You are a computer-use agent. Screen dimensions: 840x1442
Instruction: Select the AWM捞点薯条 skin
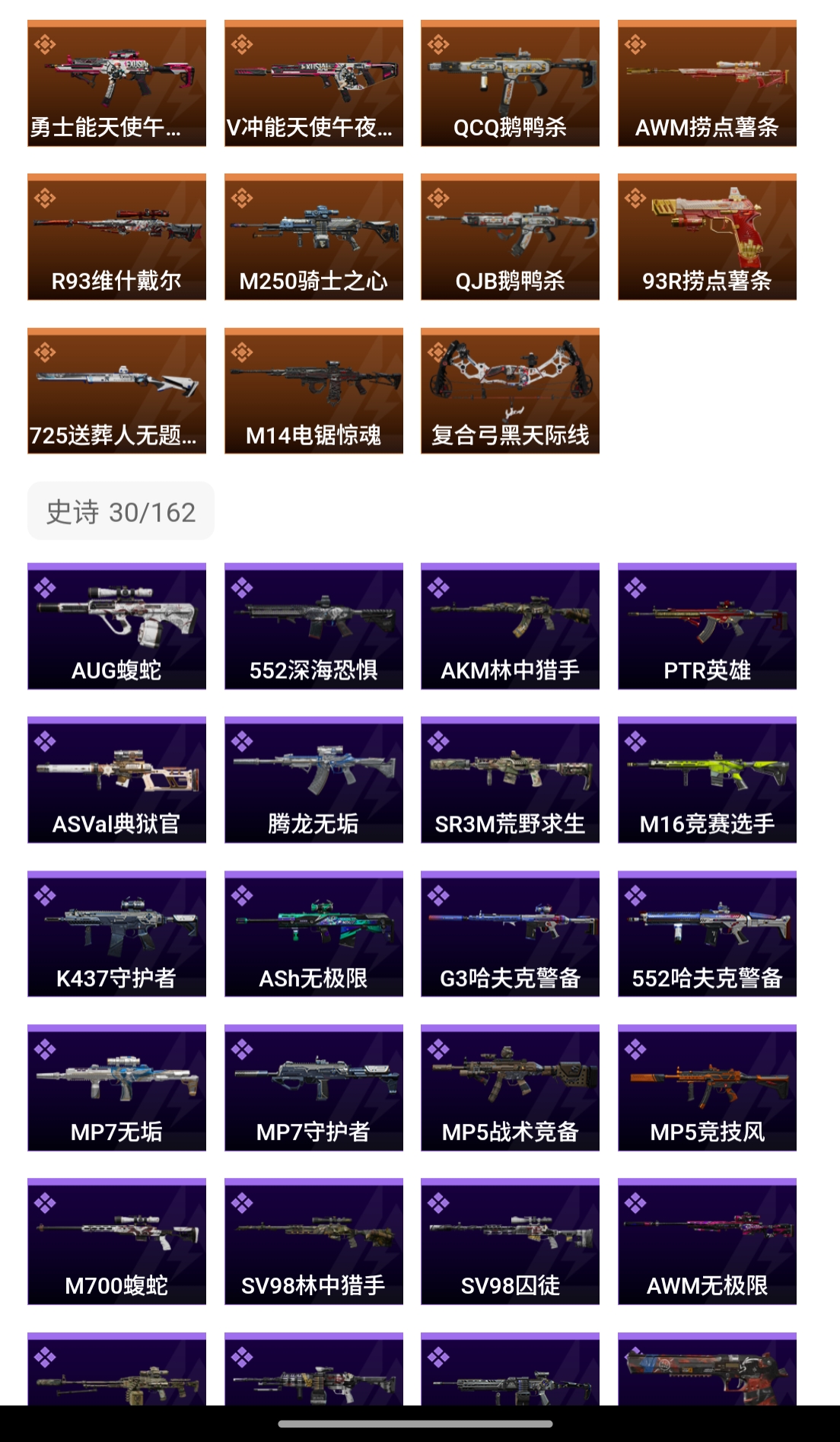tap(707, 83)
